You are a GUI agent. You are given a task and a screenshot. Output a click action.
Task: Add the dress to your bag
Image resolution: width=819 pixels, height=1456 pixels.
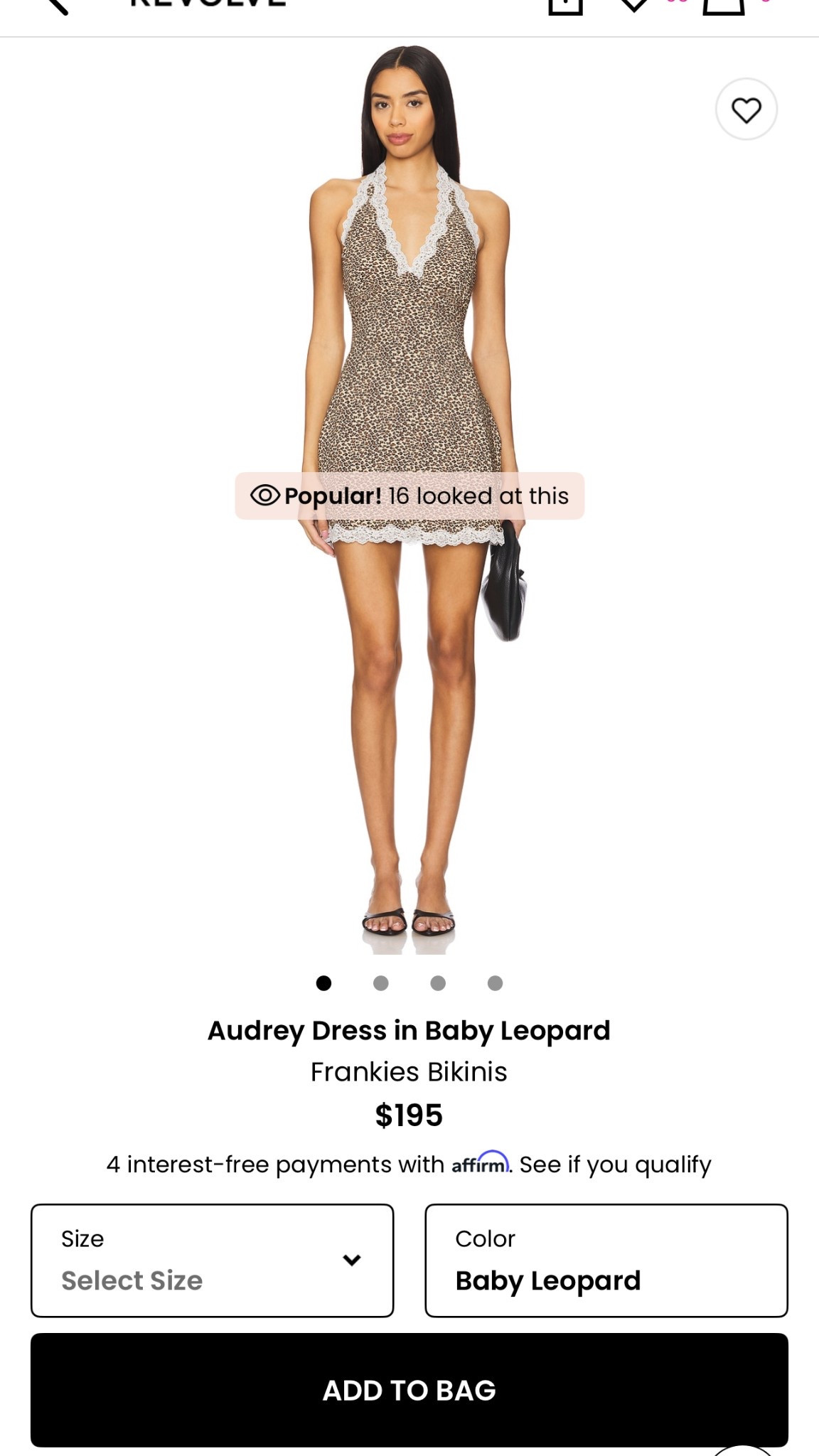409,1390
